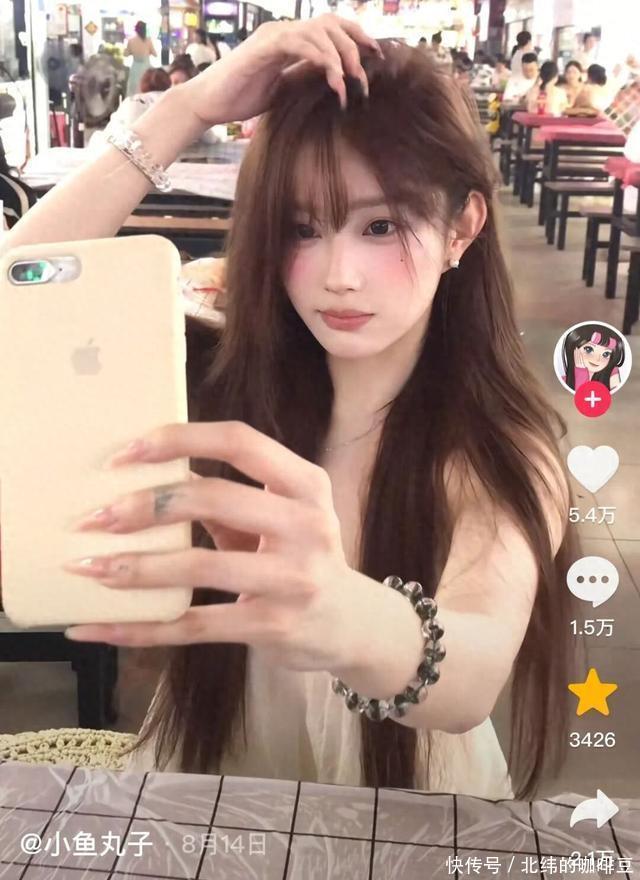The width and height of the screenshot is (640, 880).
Task: Open the creator's avatar profile
Action: coord(592,357)
